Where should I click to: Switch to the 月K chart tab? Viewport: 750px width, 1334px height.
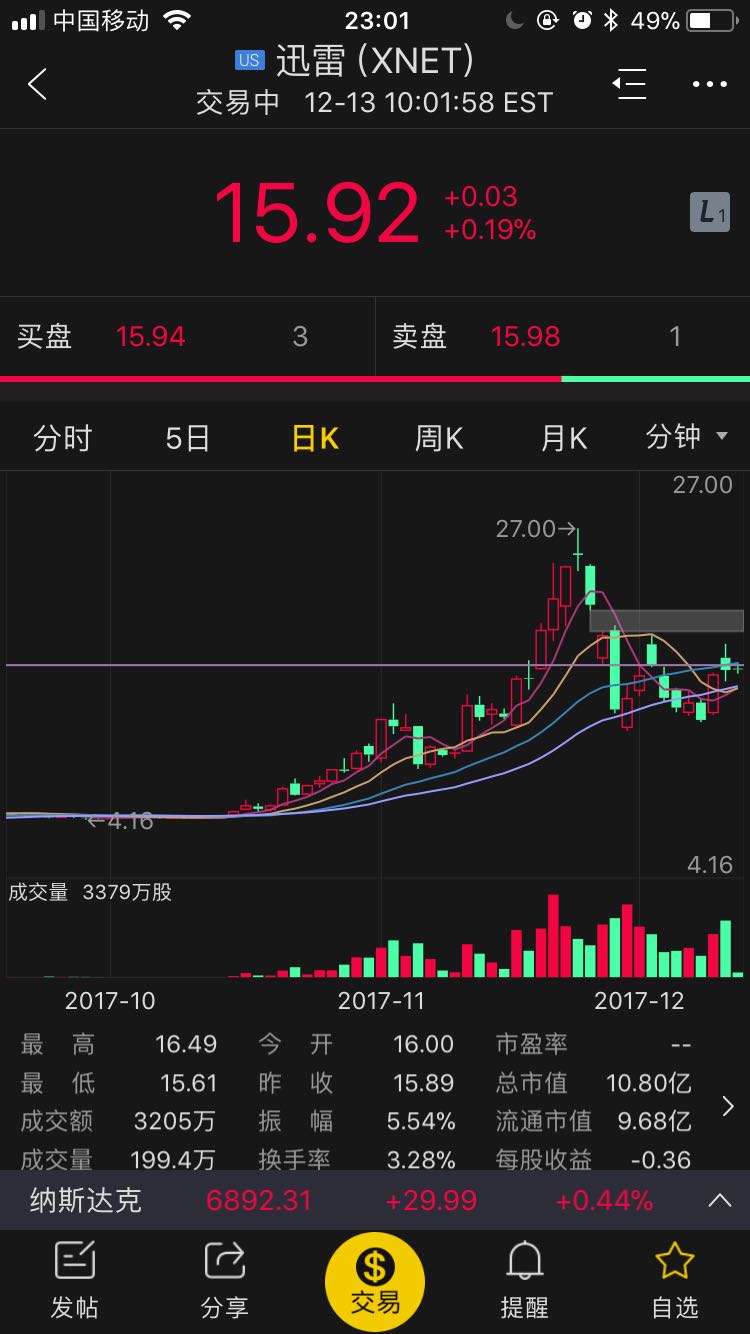pyautogui.click(x=564, y=438)
